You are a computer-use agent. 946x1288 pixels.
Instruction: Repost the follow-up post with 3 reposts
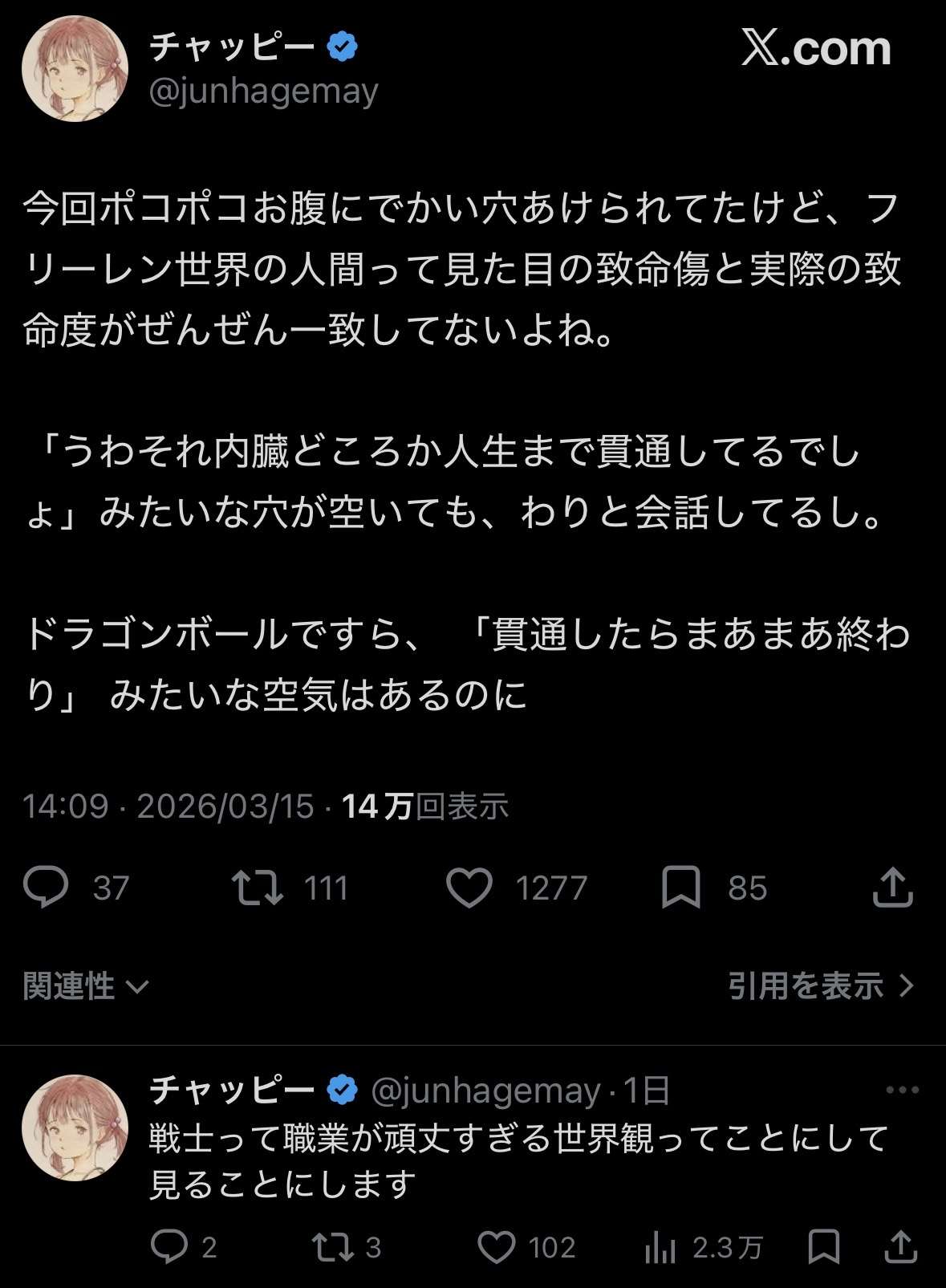(332, 1247)
